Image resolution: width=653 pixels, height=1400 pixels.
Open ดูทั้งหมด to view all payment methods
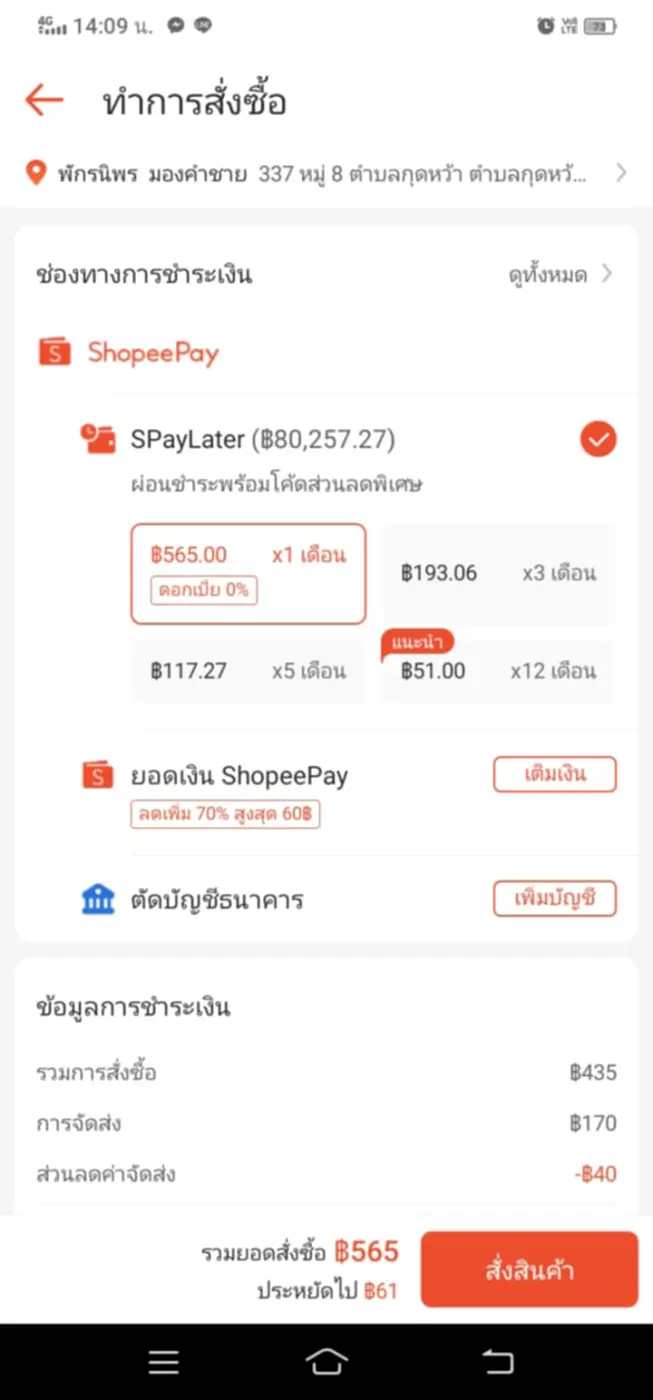point(560,275)
